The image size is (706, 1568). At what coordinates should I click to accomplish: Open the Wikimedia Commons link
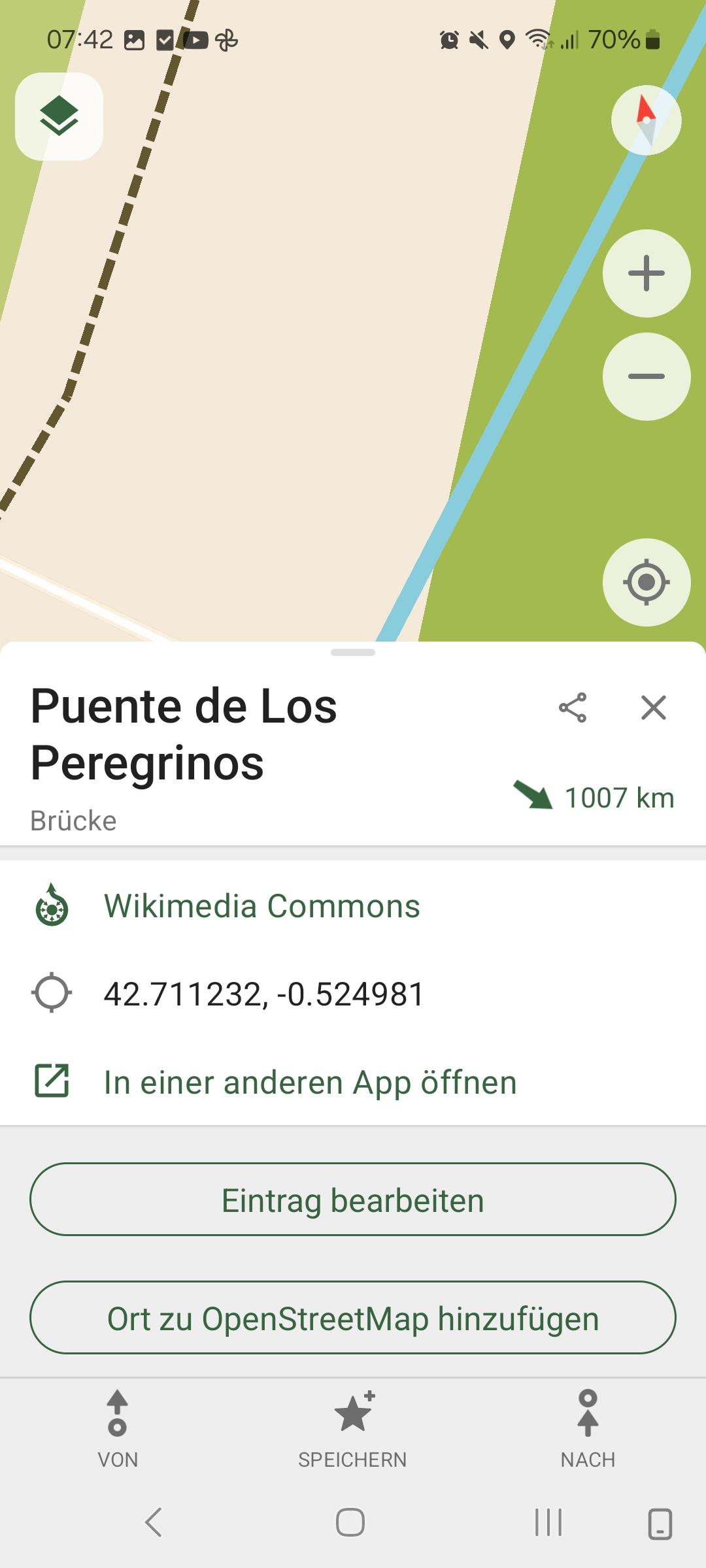click(261, 906)
